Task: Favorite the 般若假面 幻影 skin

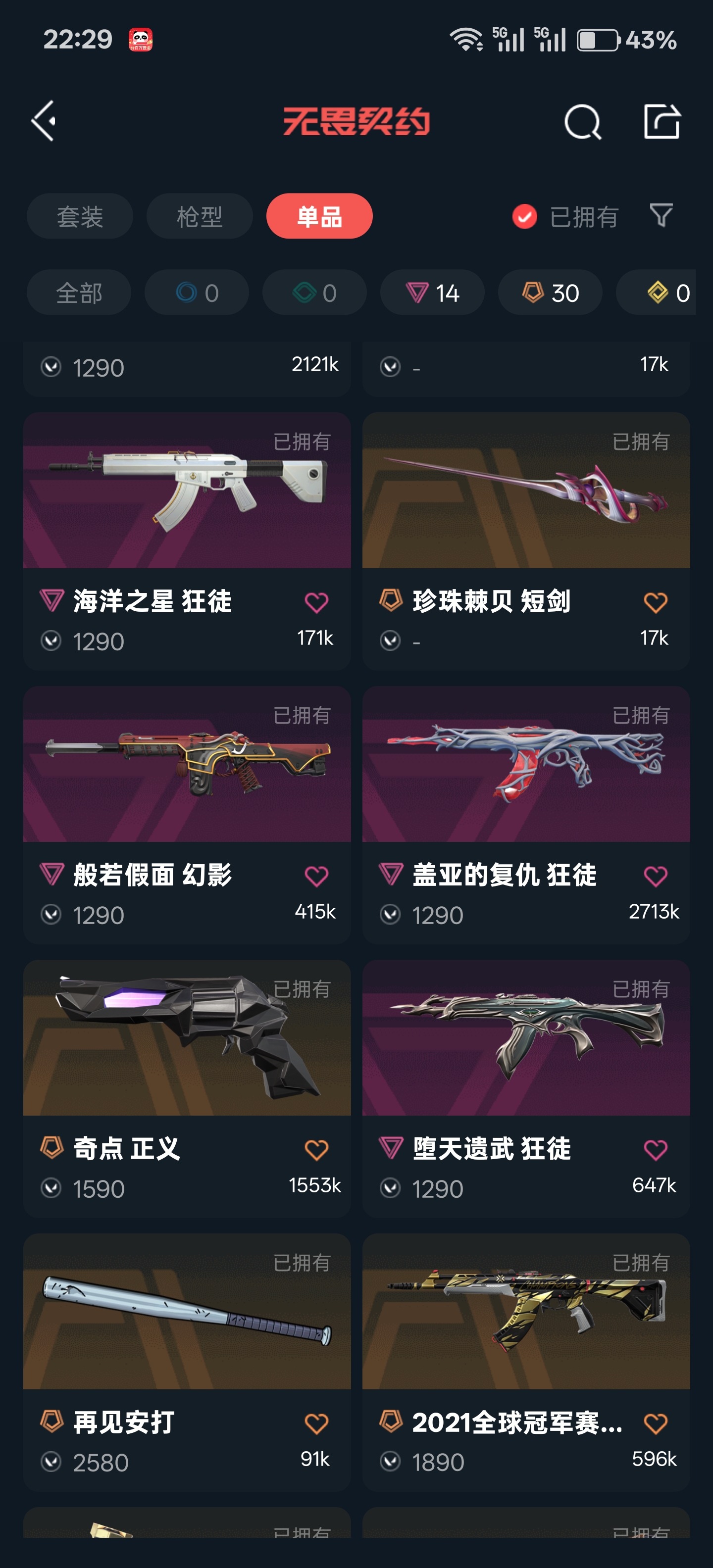Action: [x=316, y=877]
